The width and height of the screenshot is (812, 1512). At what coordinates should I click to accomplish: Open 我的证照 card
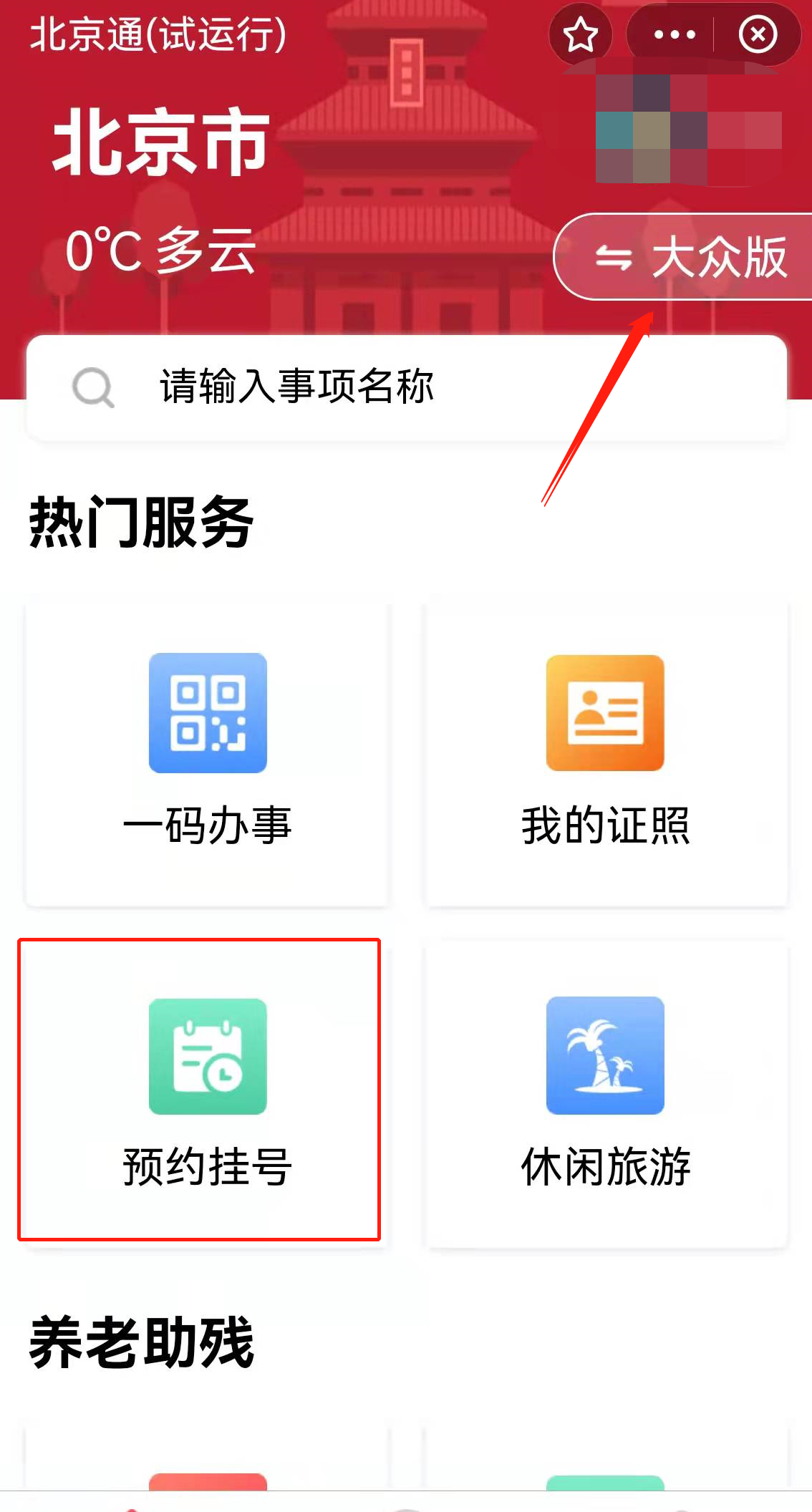coord(606,753)
